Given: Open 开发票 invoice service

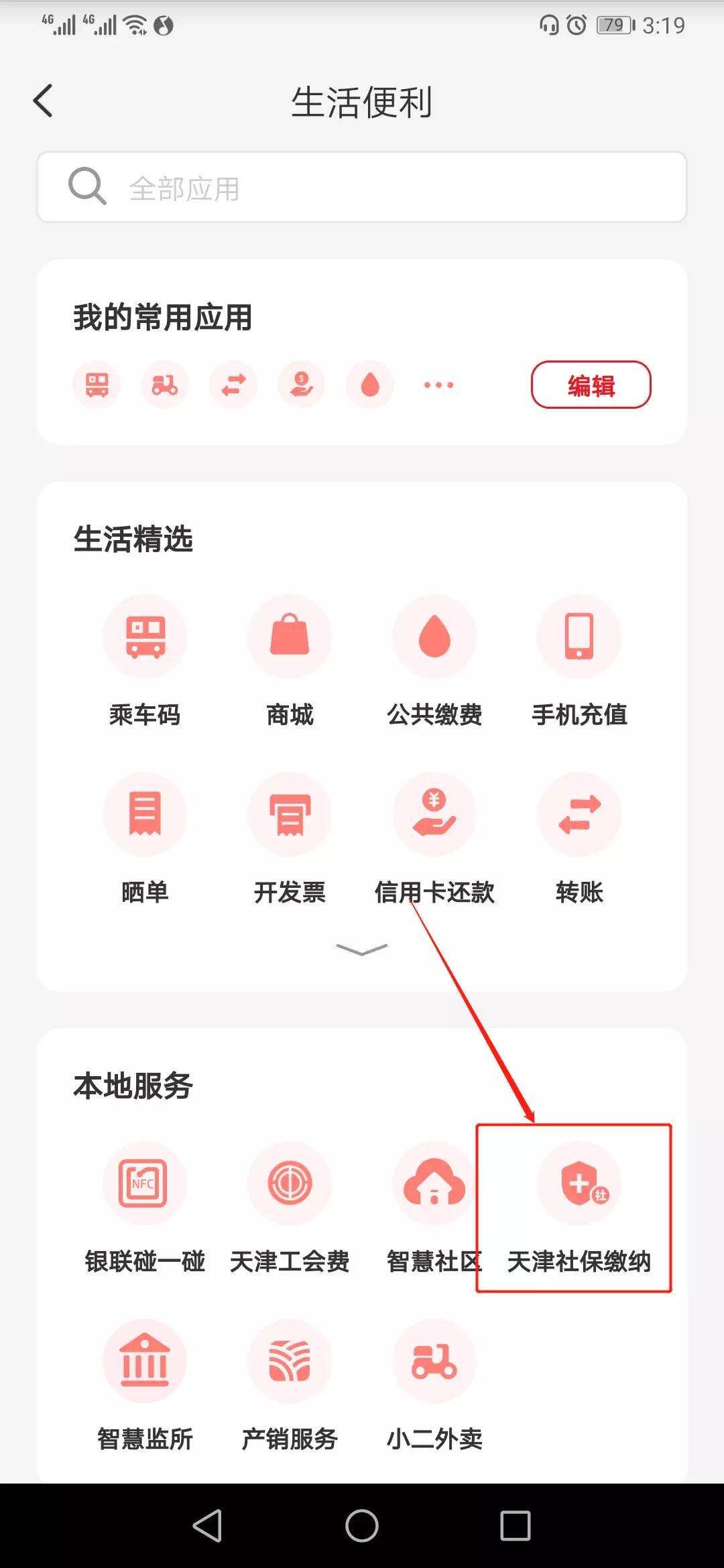Looking at the screenshot, I should click(290, 838).
